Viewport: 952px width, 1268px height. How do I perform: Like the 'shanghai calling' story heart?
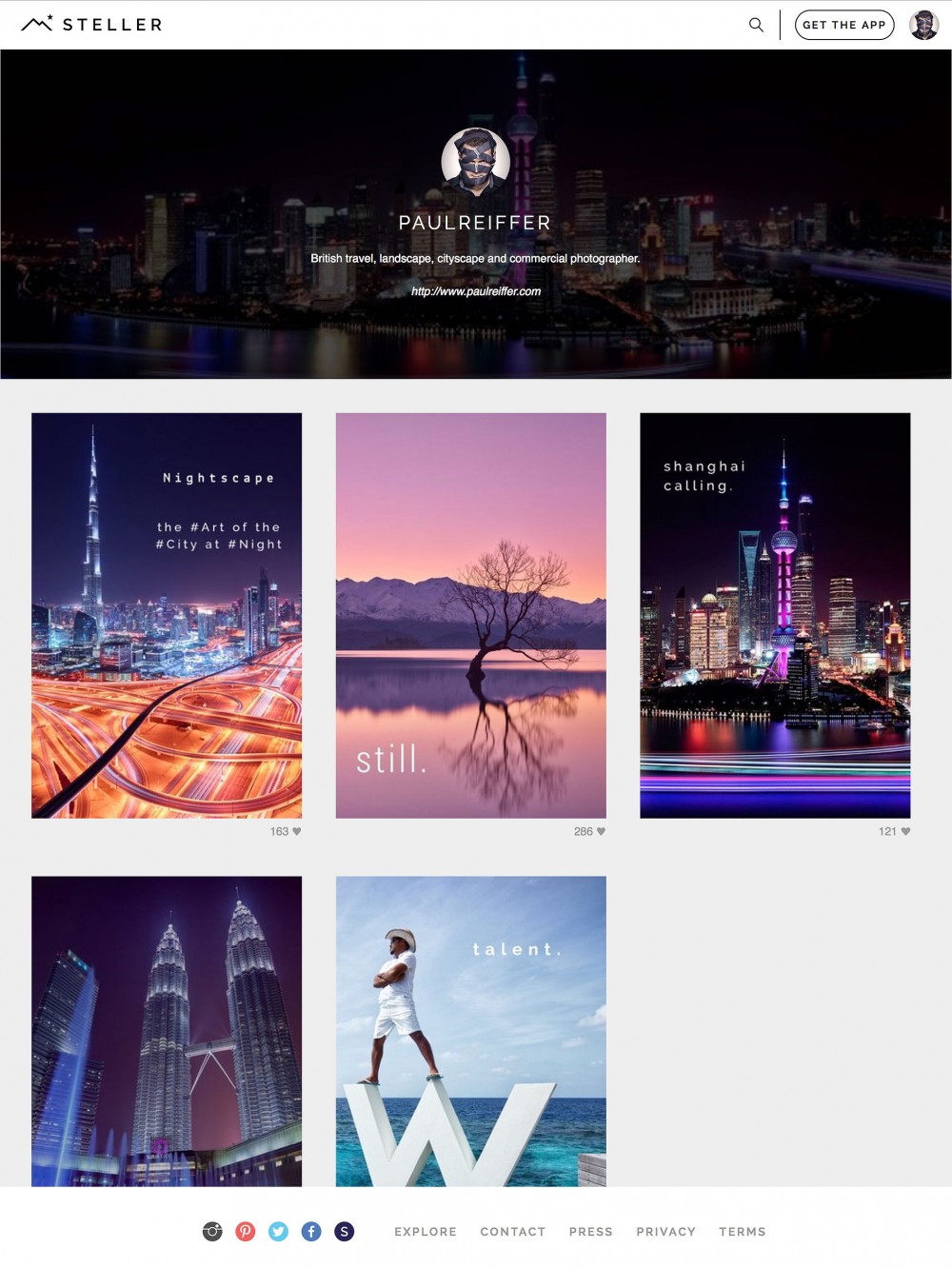[904, 831]
